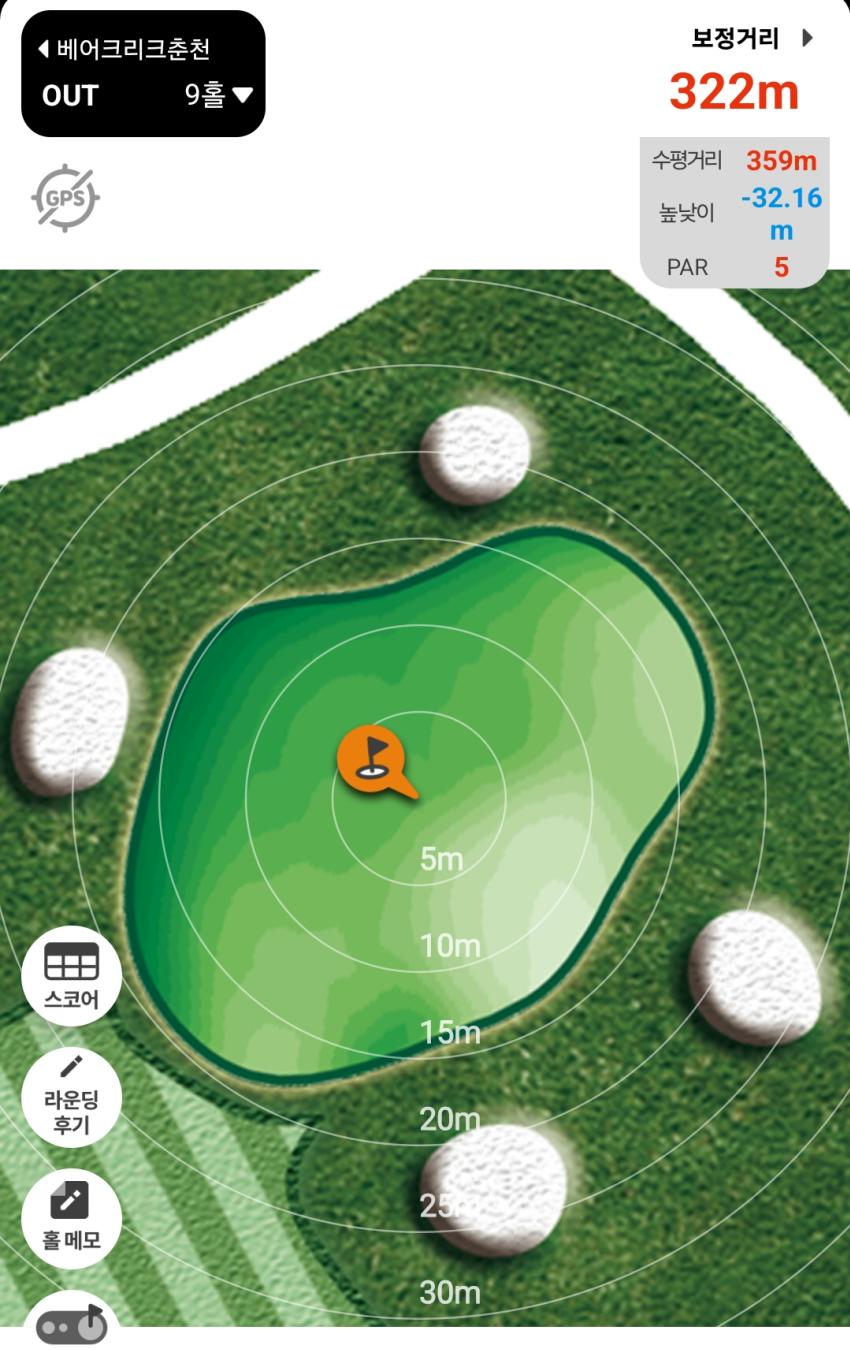Open the 홀 메모 note

71,1217
